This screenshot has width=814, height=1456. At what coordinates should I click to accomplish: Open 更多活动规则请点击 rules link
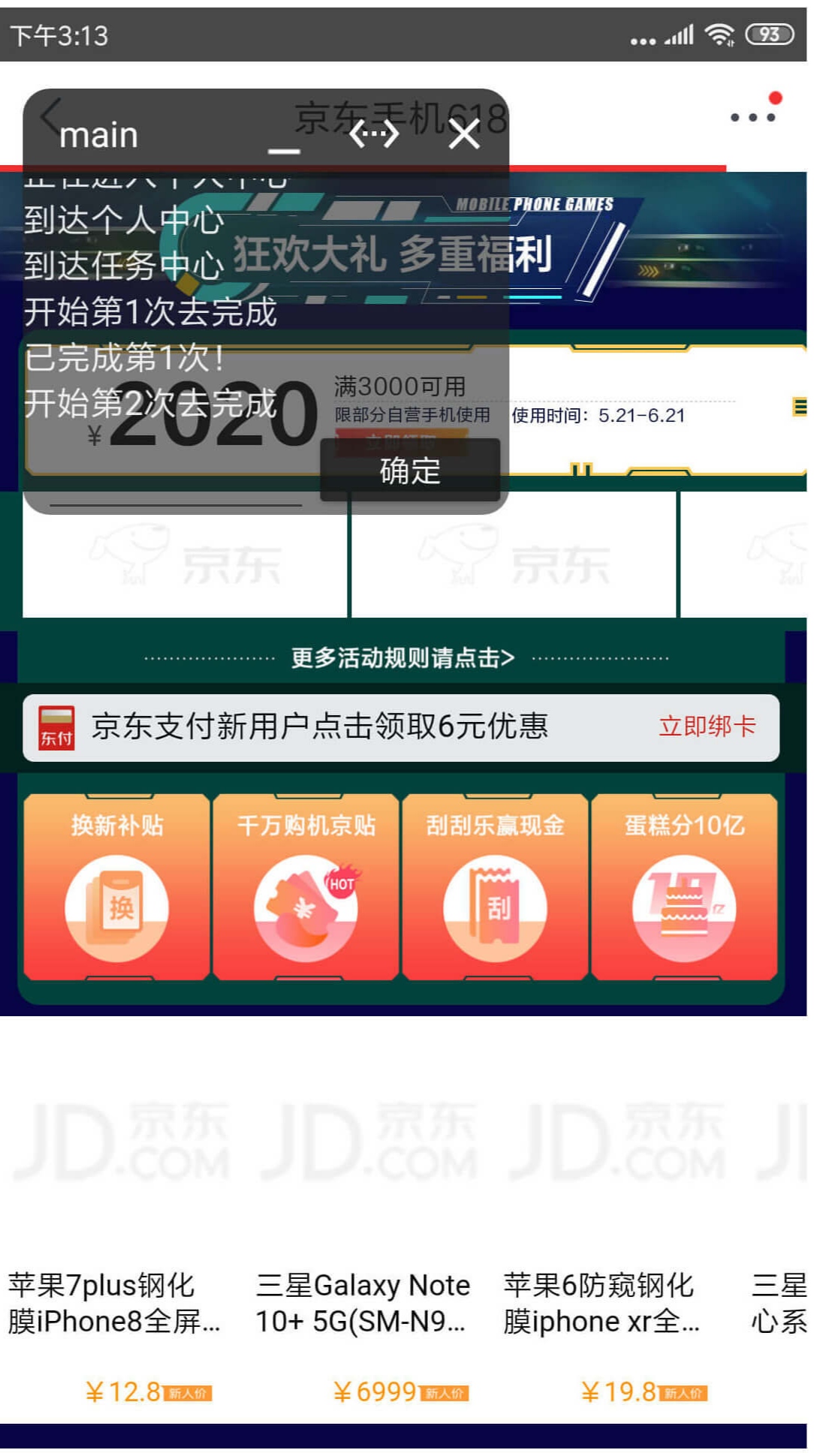[x=403, y=657]
